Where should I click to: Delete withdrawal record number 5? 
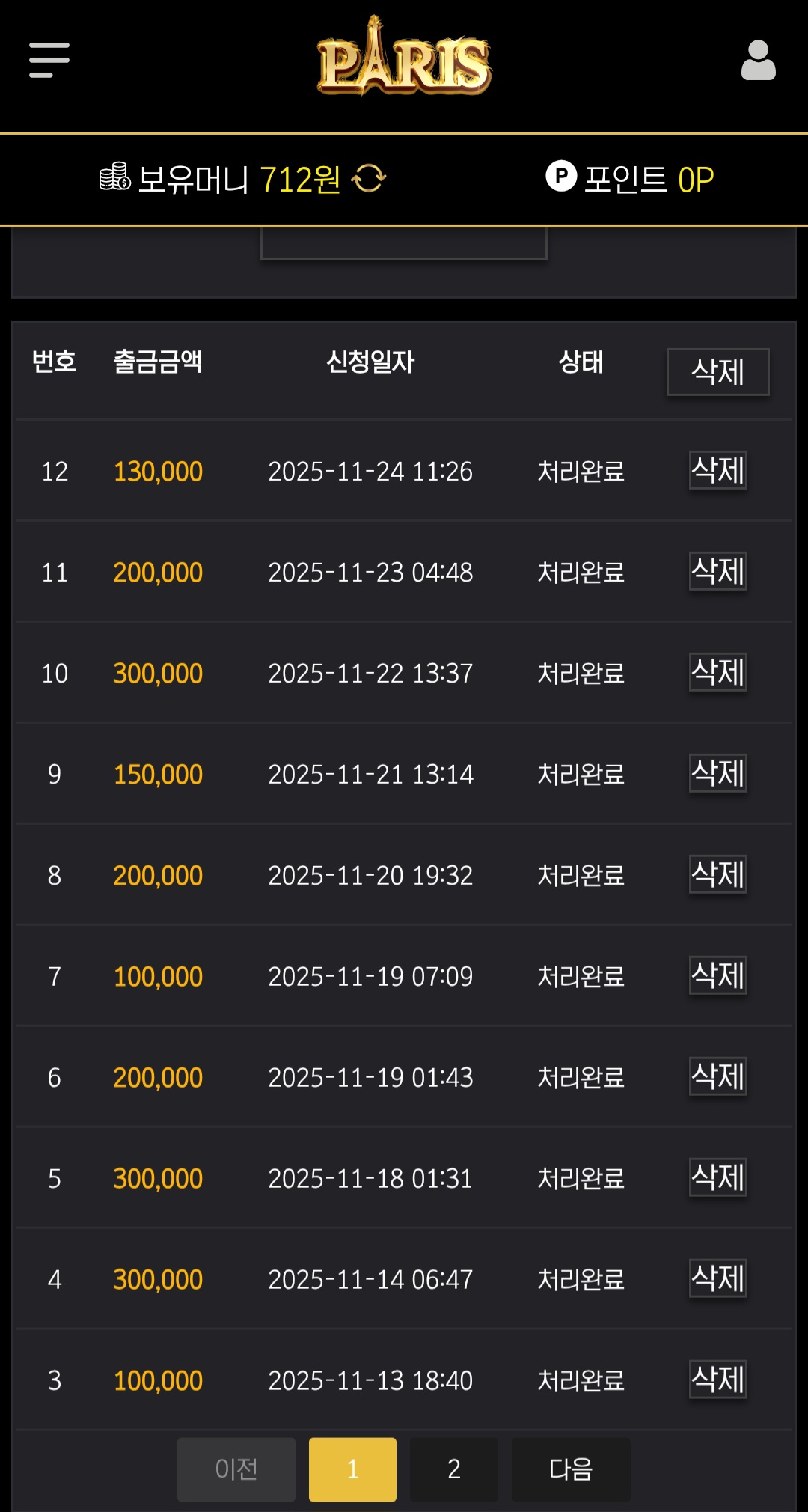pyautogui.click(x=717, y=1178)
